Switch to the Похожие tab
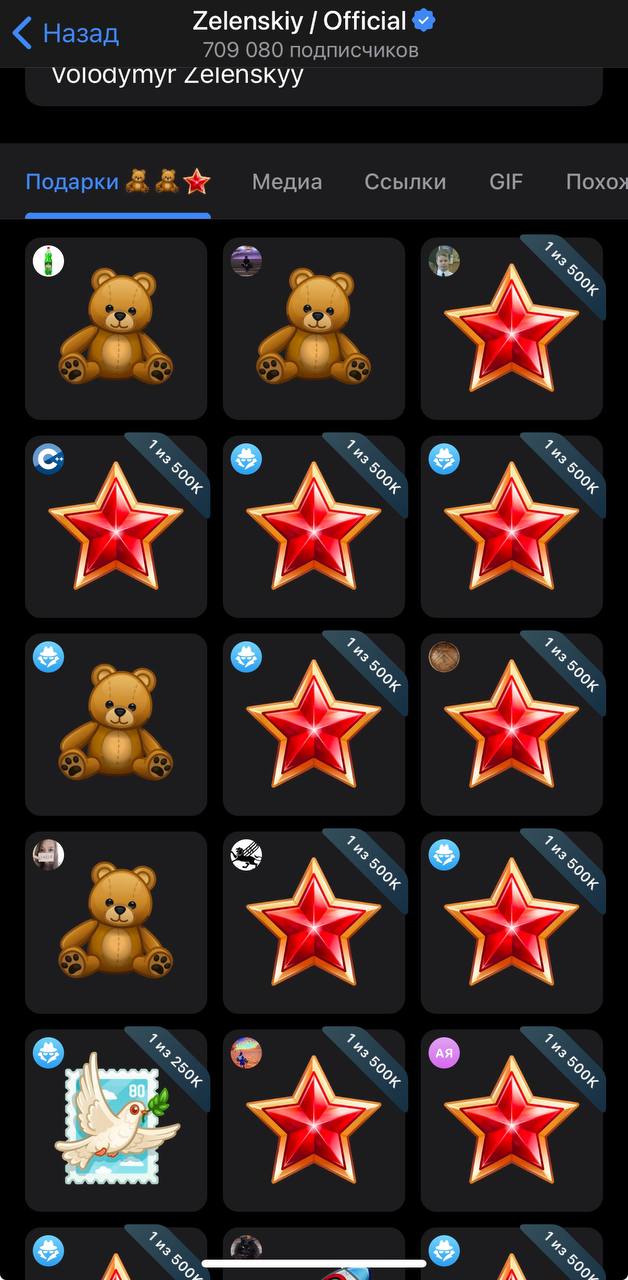The width and height of the screenshot is (628, 1280). tap(596, 182)
